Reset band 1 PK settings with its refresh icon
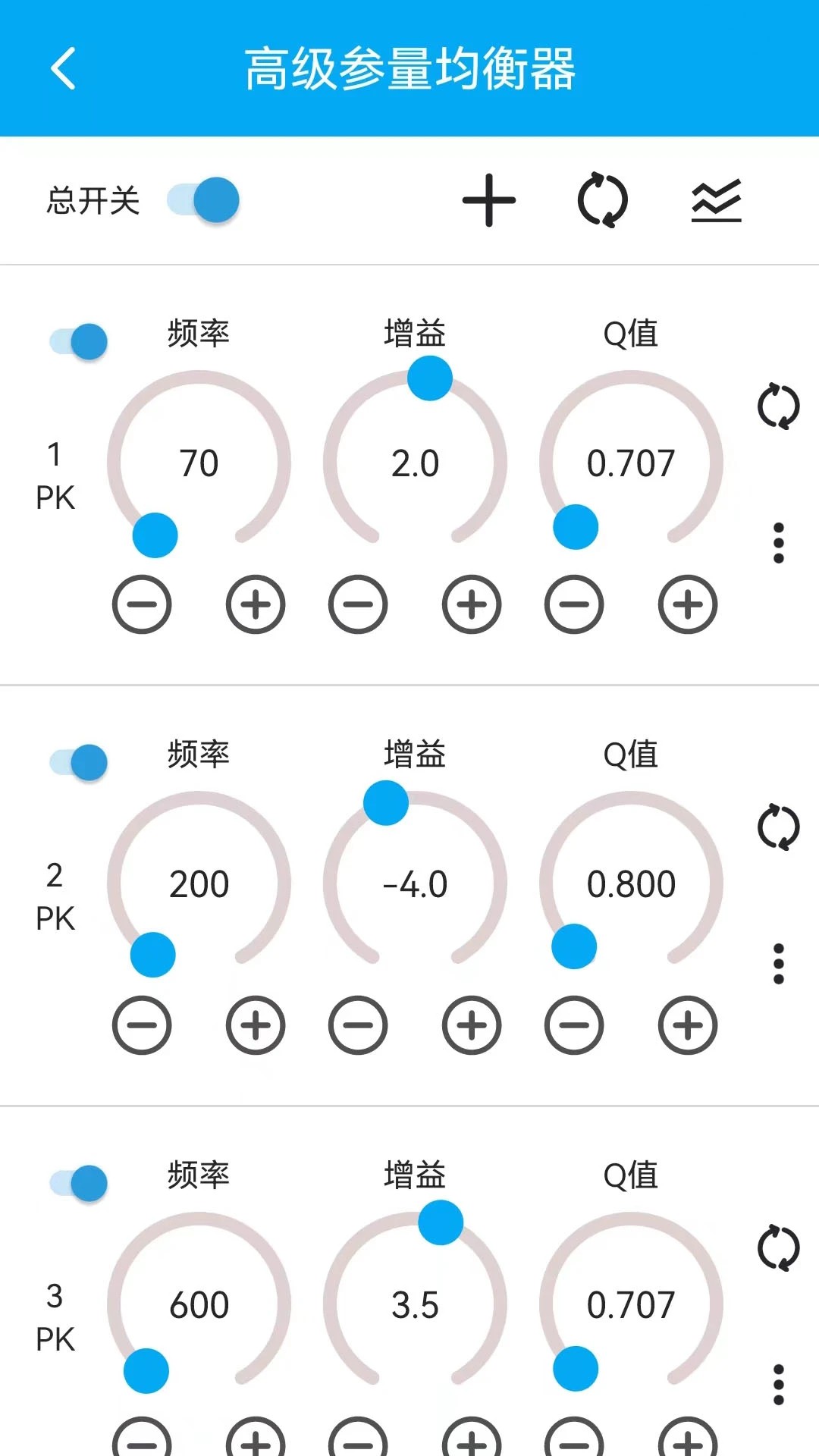 [778, 407]
